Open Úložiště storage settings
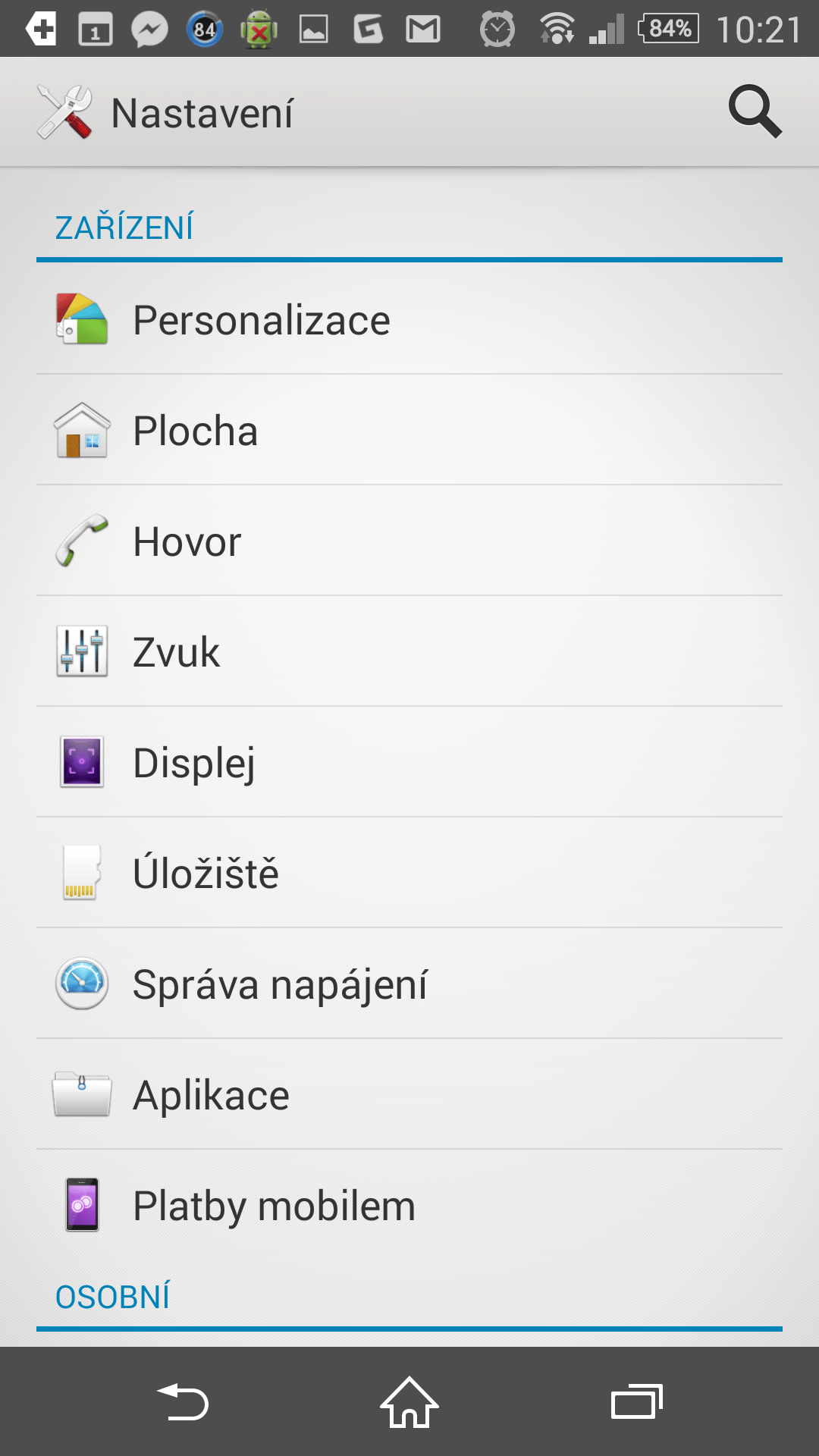819x1456 pixels. click(x=409, y=873)
